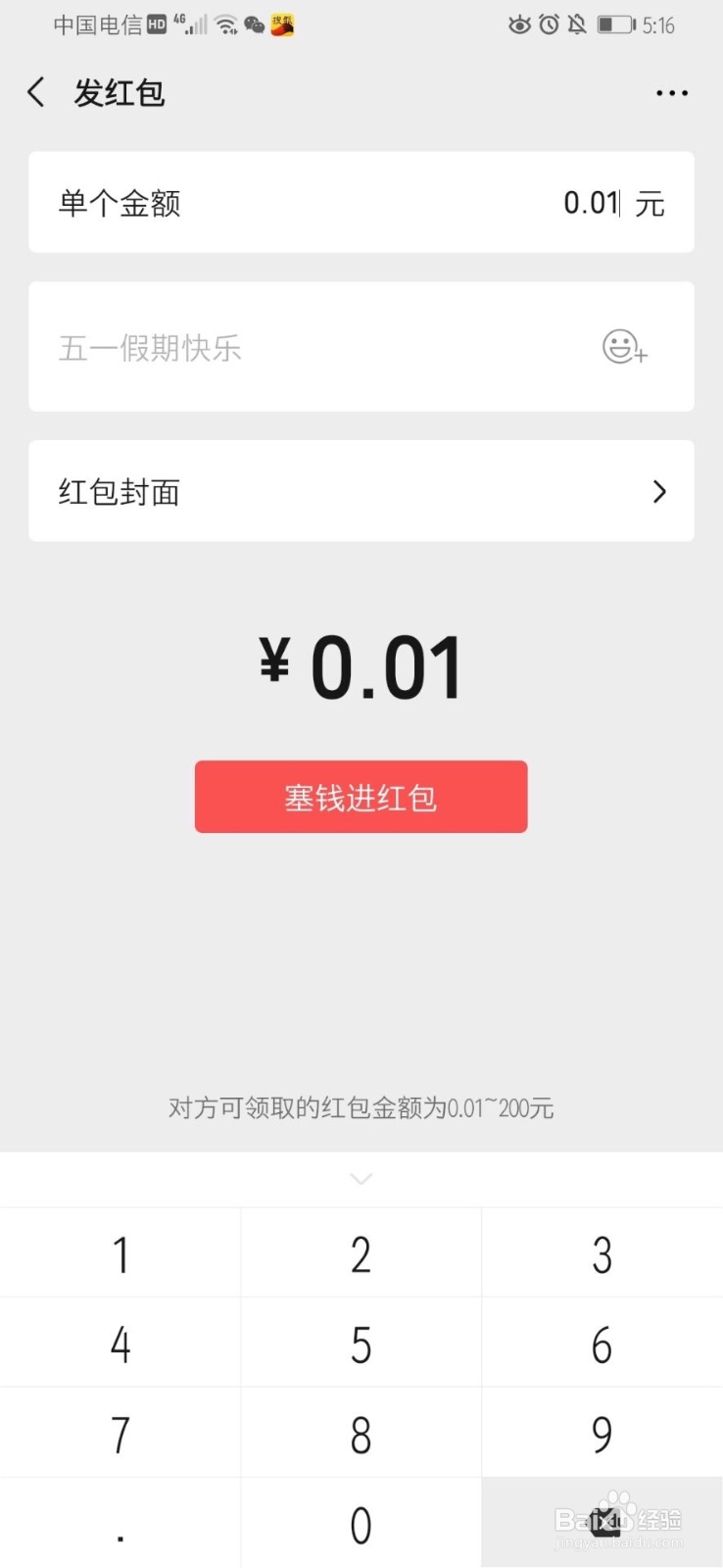Screen dimensions: 723x1568
Task: Tap number 5 on the keypad
Action: (x=361, y=1344)
